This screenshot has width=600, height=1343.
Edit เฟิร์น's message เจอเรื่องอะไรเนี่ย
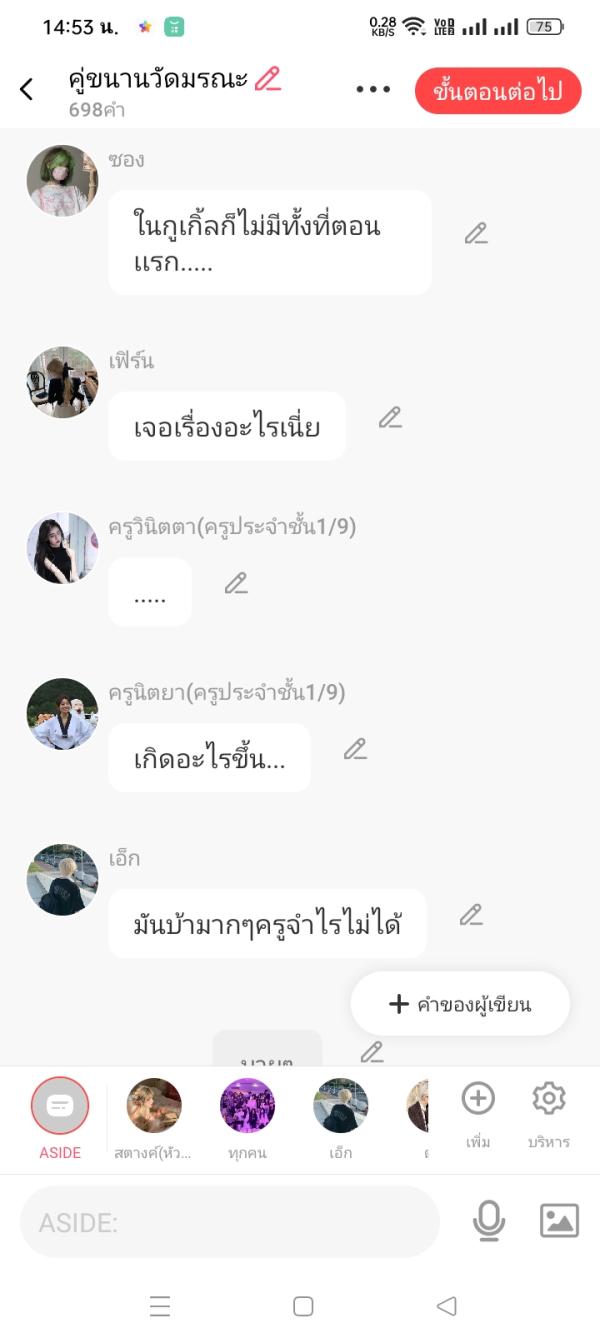pyautogui.click(x=390, y=418)
